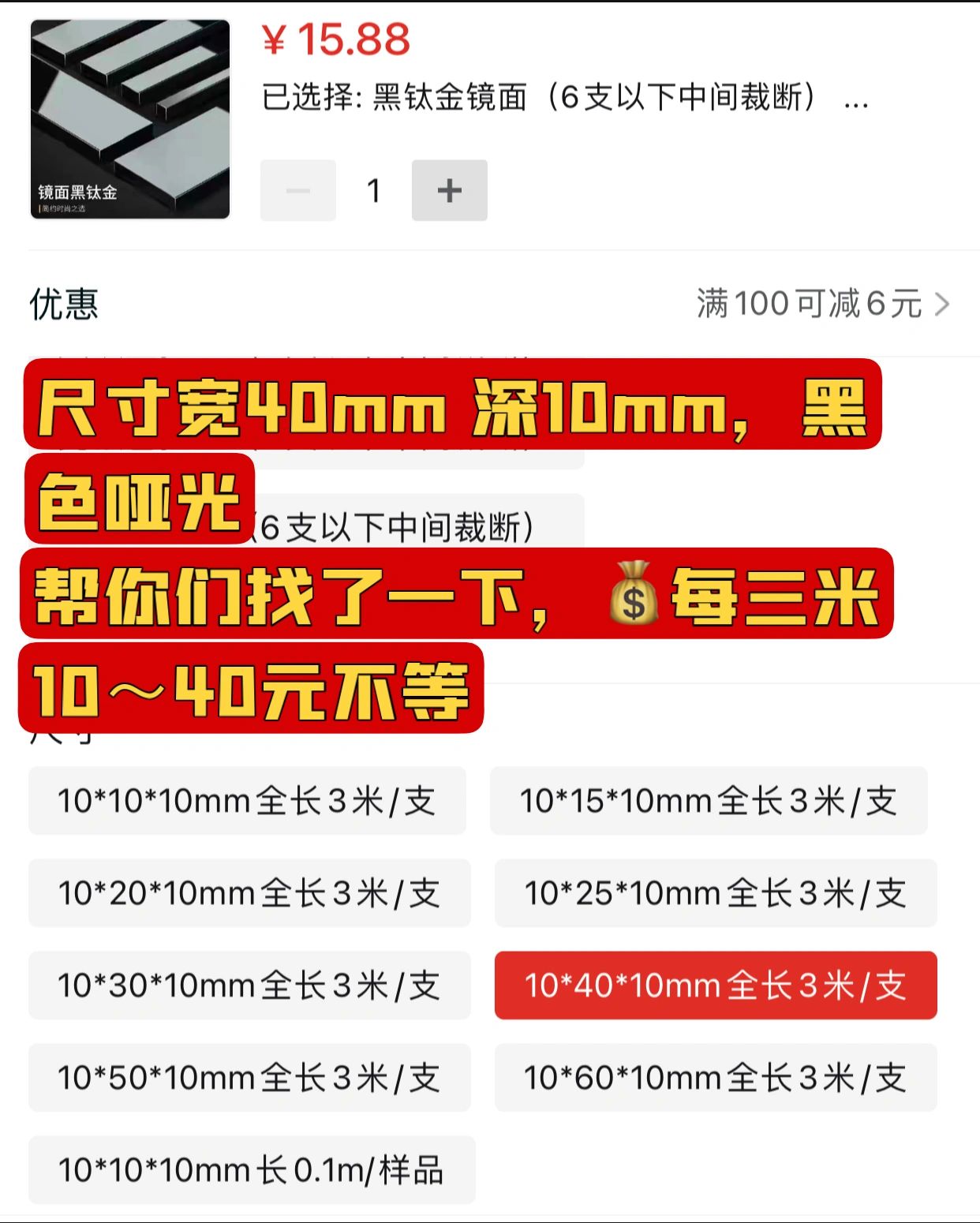Select size 10*10*10mm全长3米/支
The image size is (980, 1223).
(247, 801)
